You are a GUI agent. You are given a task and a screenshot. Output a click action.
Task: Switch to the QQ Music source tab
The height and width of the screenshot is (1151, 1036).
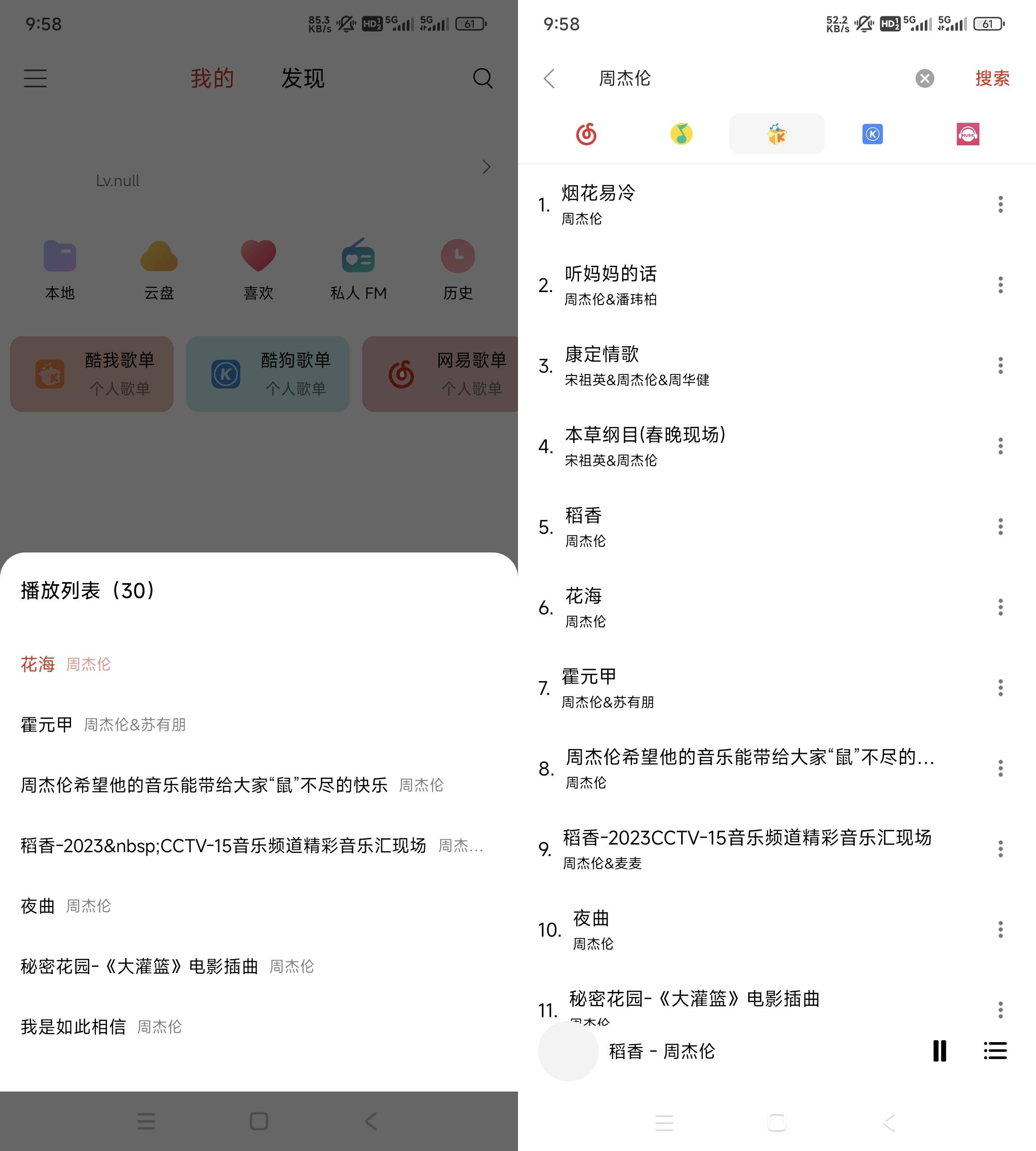point(681,134)
